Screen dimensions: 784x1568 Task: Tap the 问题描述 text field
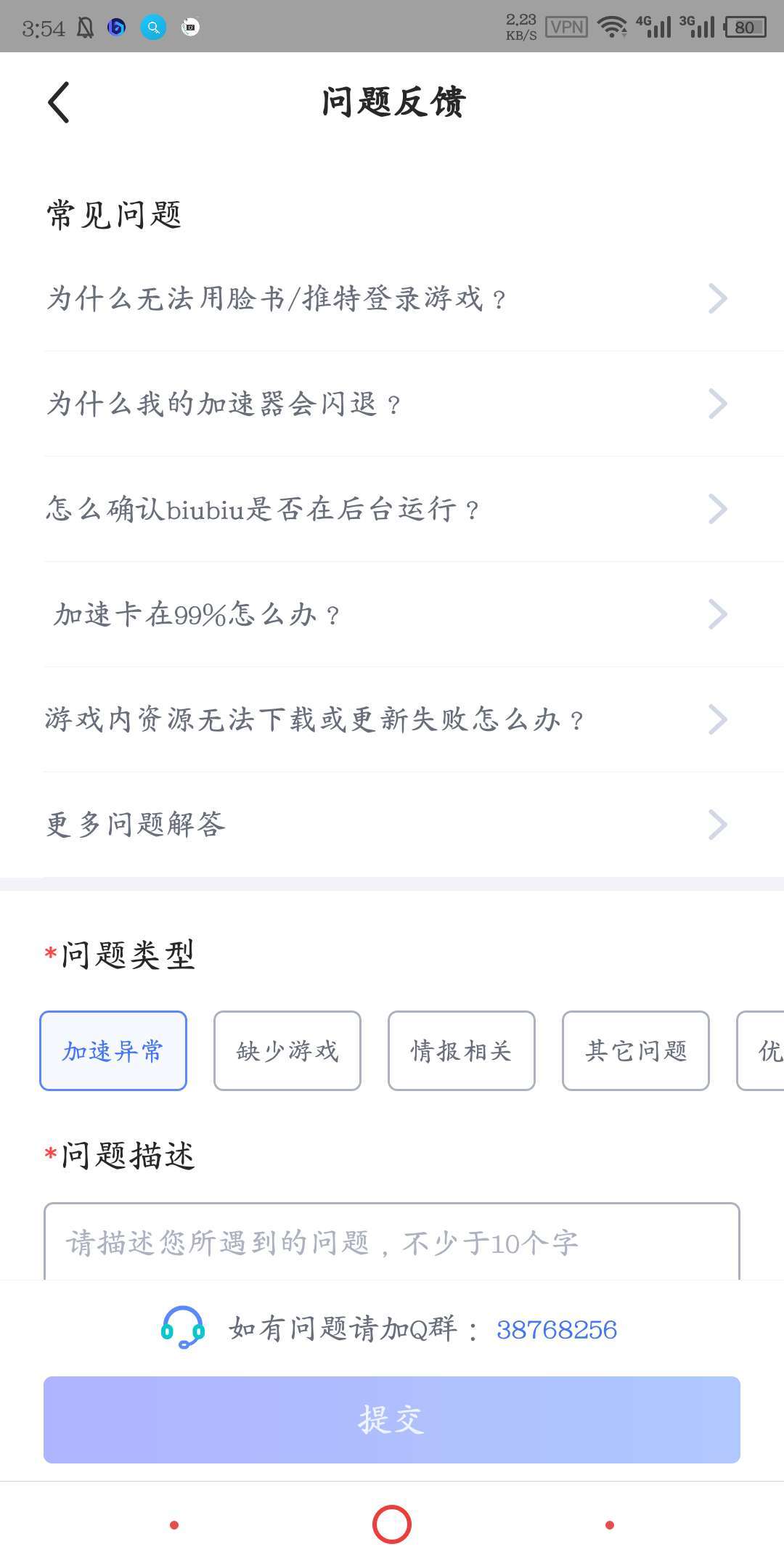[x=392, y=1242]
